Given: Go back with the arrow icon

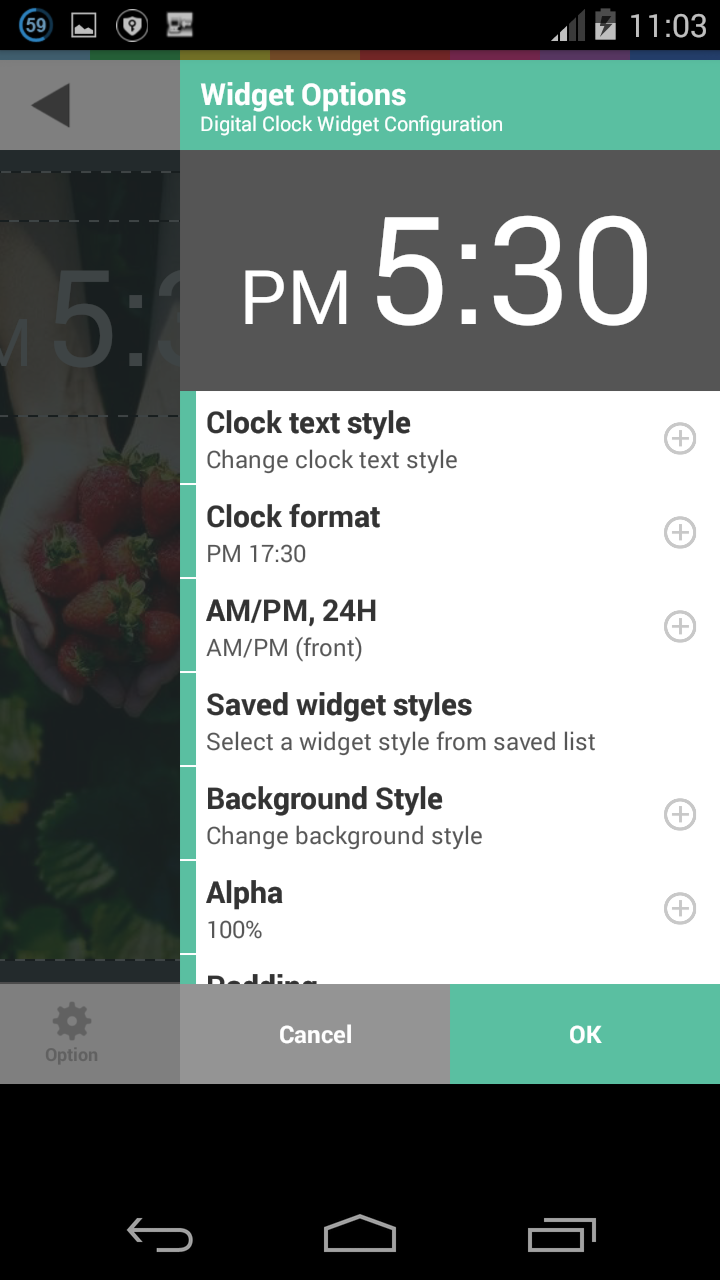Looking at the screenshot, I should click(x=52, y=105).
